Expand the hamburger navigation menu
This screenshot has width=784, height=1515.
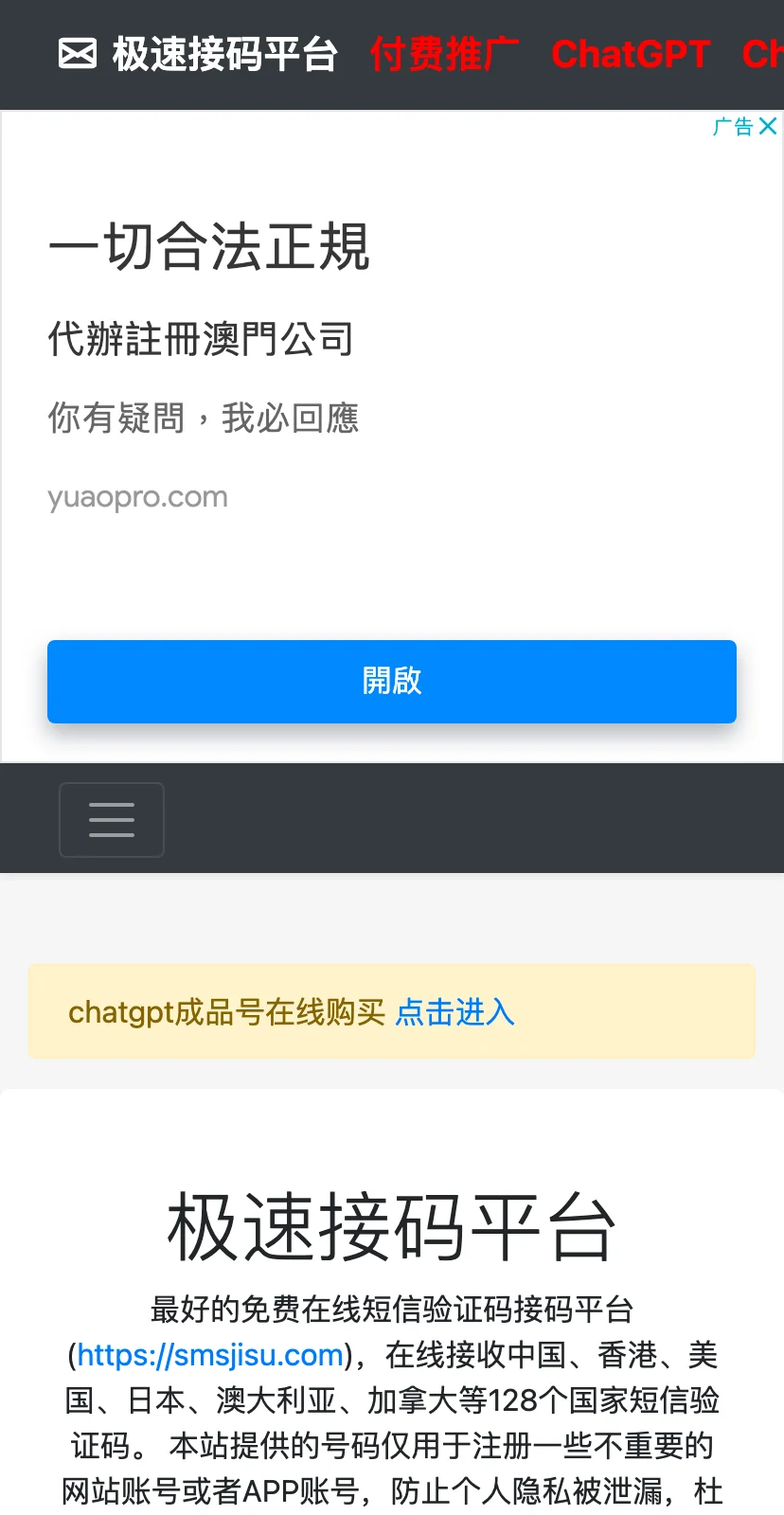click(x=112, y=820)
